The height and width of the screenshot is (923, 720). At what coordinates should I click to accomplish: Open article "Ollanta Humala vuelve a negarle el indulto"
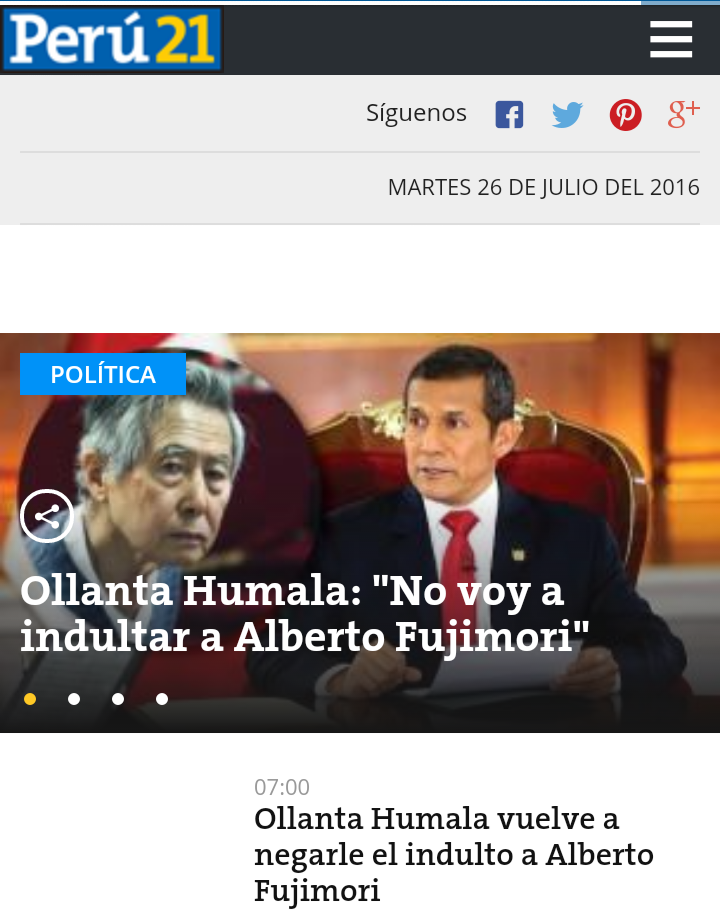(x=453, y=854)
